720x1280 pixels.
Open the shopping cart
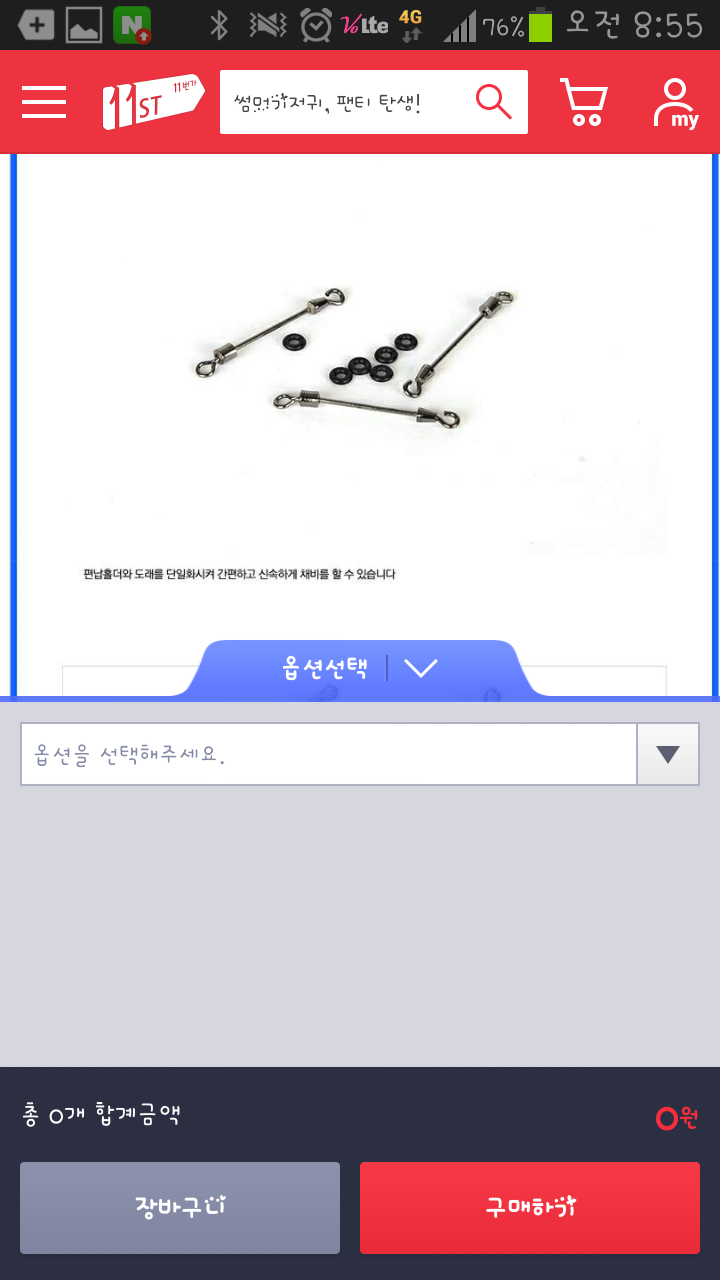pos(584,102)
